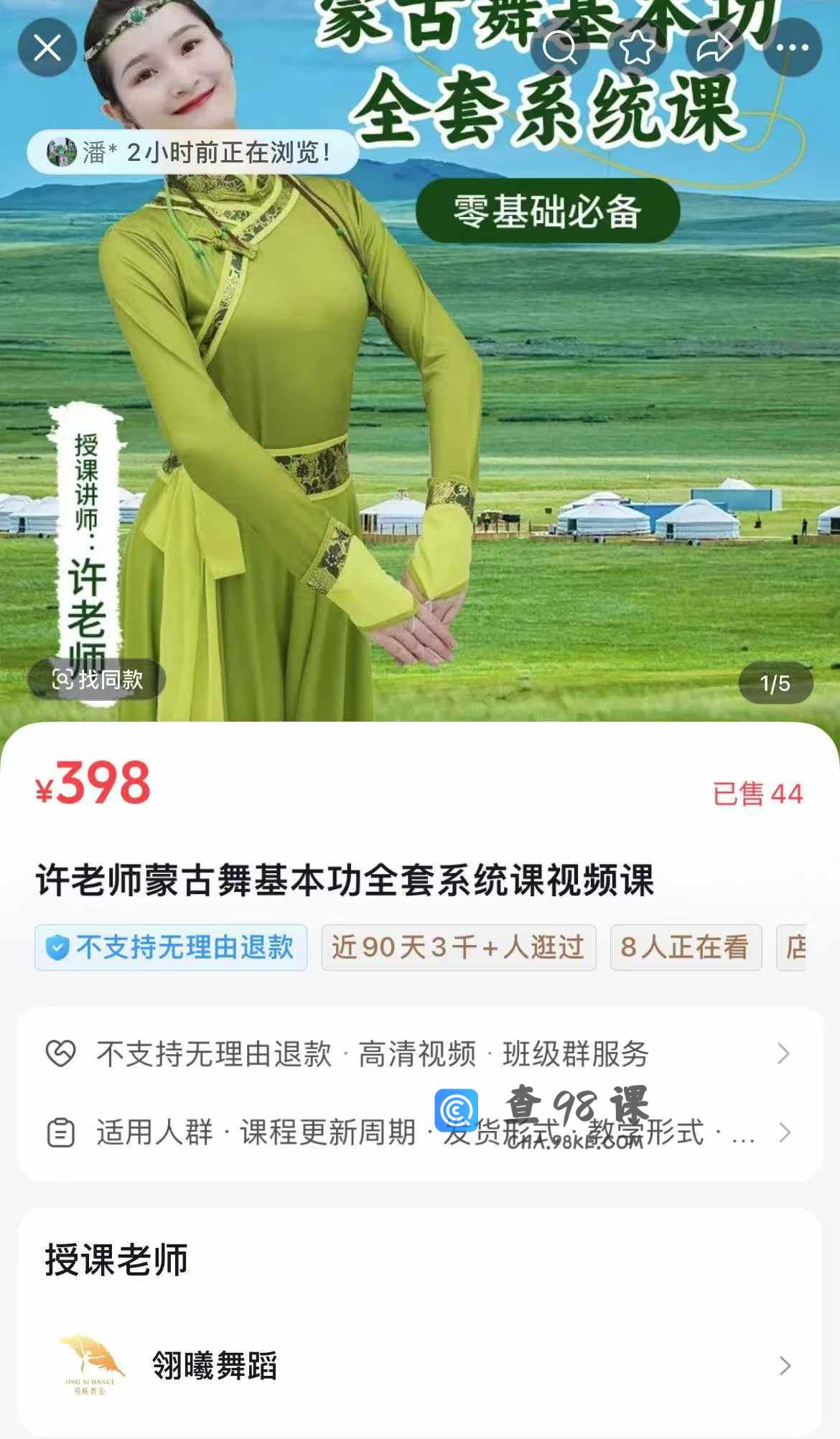Open search from the top bar
The height and width of the screenshot is (1439, 840).
click(559, 48)
